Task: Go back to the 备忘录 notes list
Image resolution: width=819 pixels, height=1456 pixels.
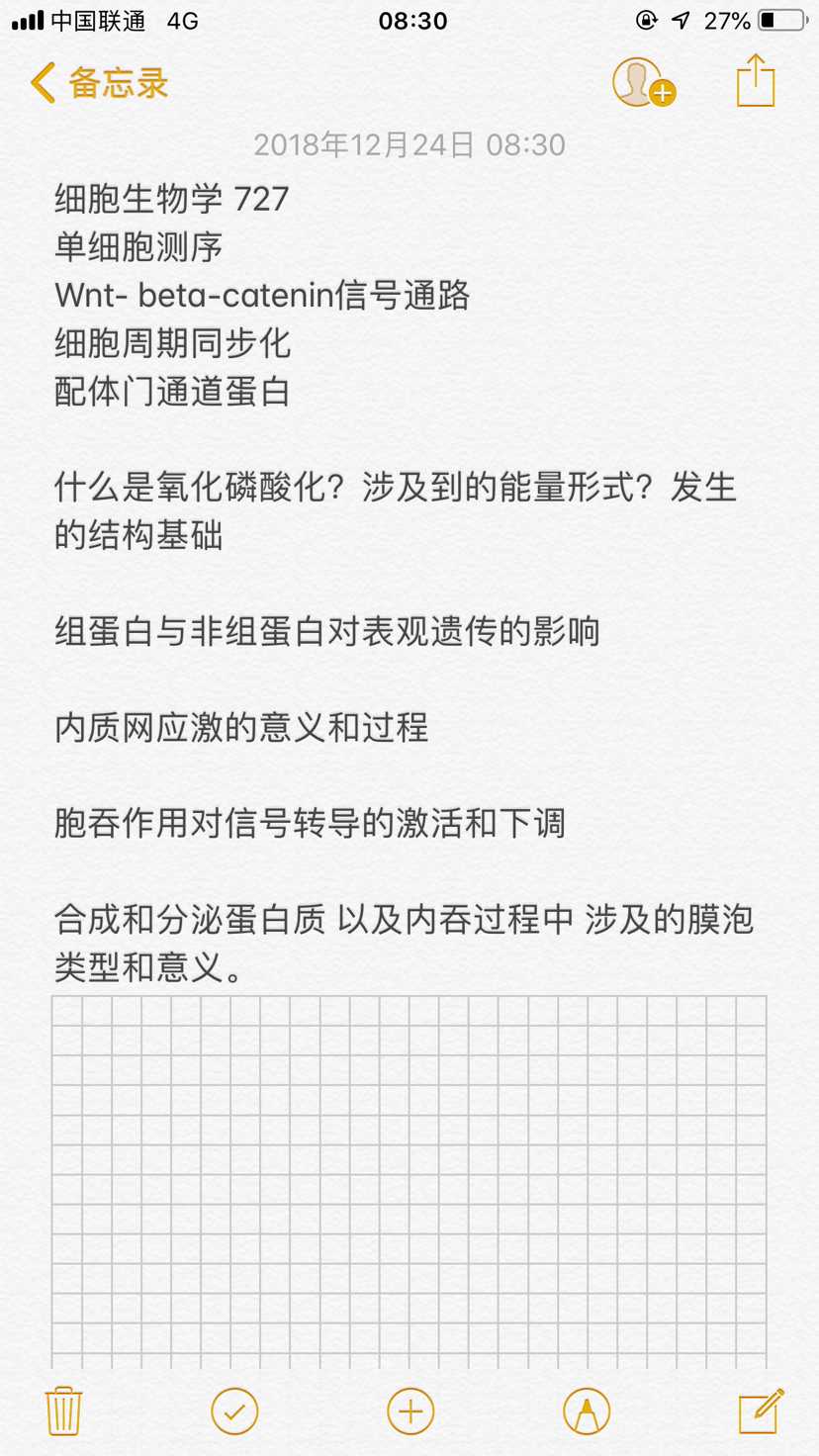Action: 99,83
